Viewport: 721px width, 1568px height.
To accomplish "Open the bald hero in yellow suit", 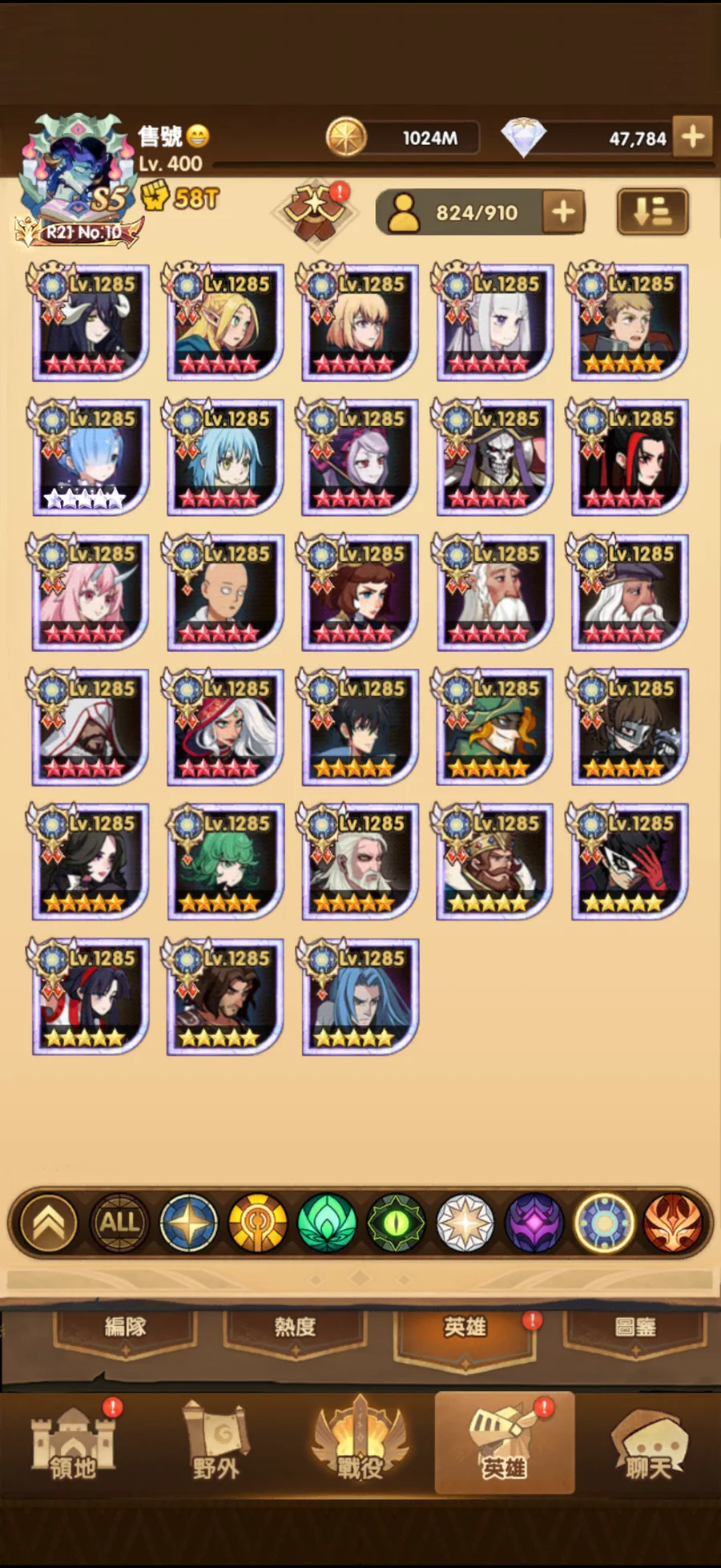I will click(x=225, y=592).
